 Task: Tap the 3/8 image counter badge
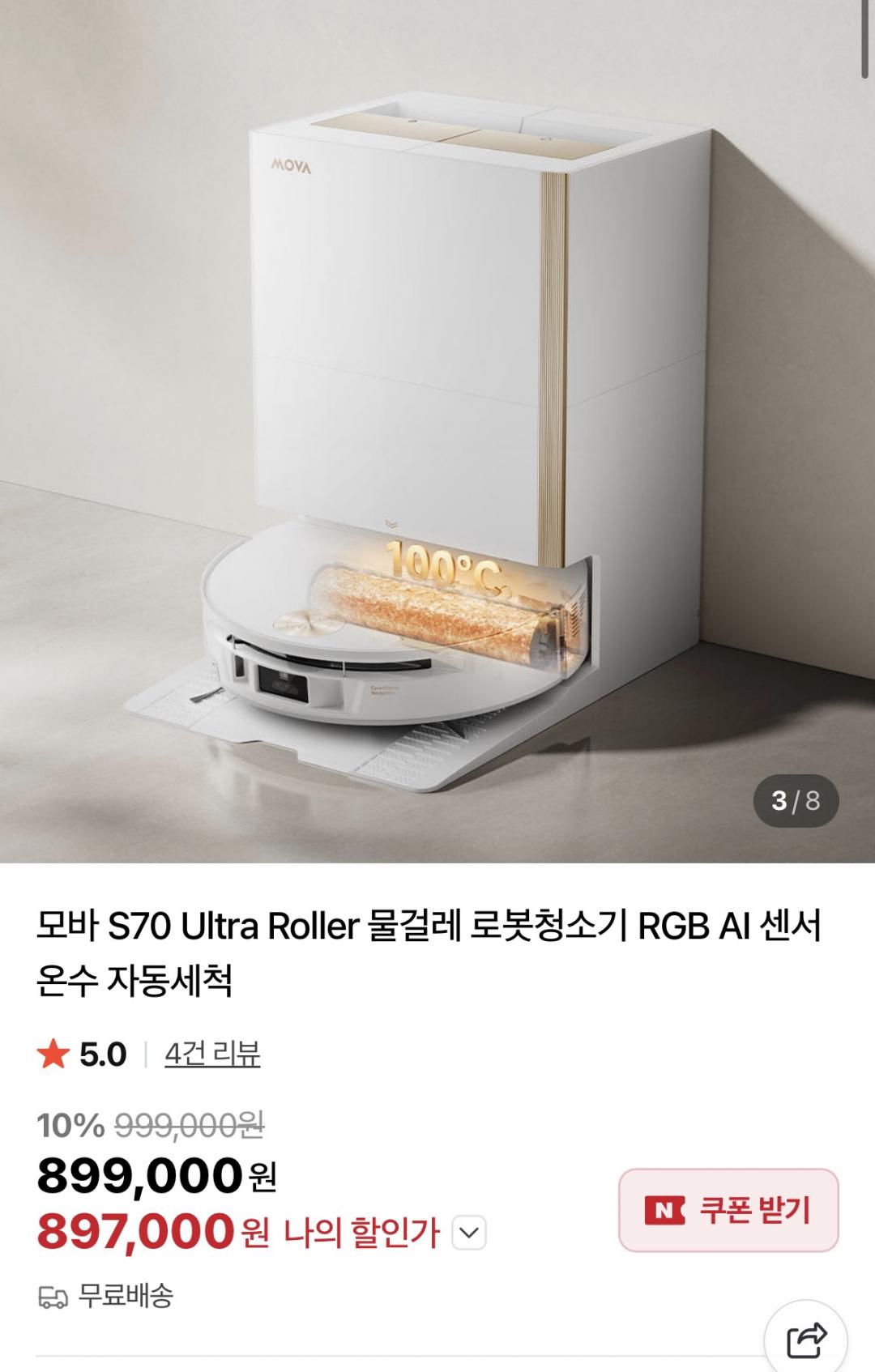(x=794, y=799)
